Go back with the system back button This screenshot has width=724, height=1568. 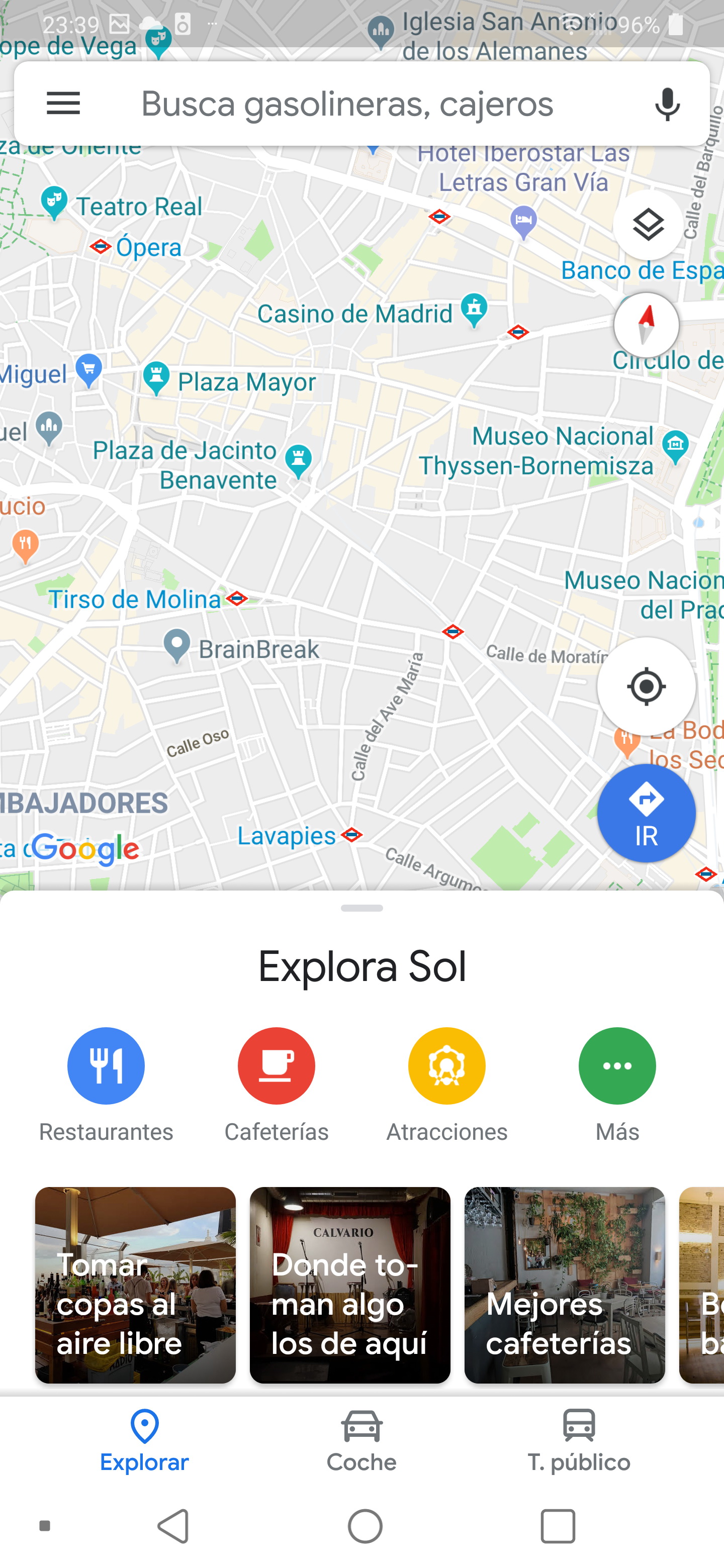[173, 1526]
